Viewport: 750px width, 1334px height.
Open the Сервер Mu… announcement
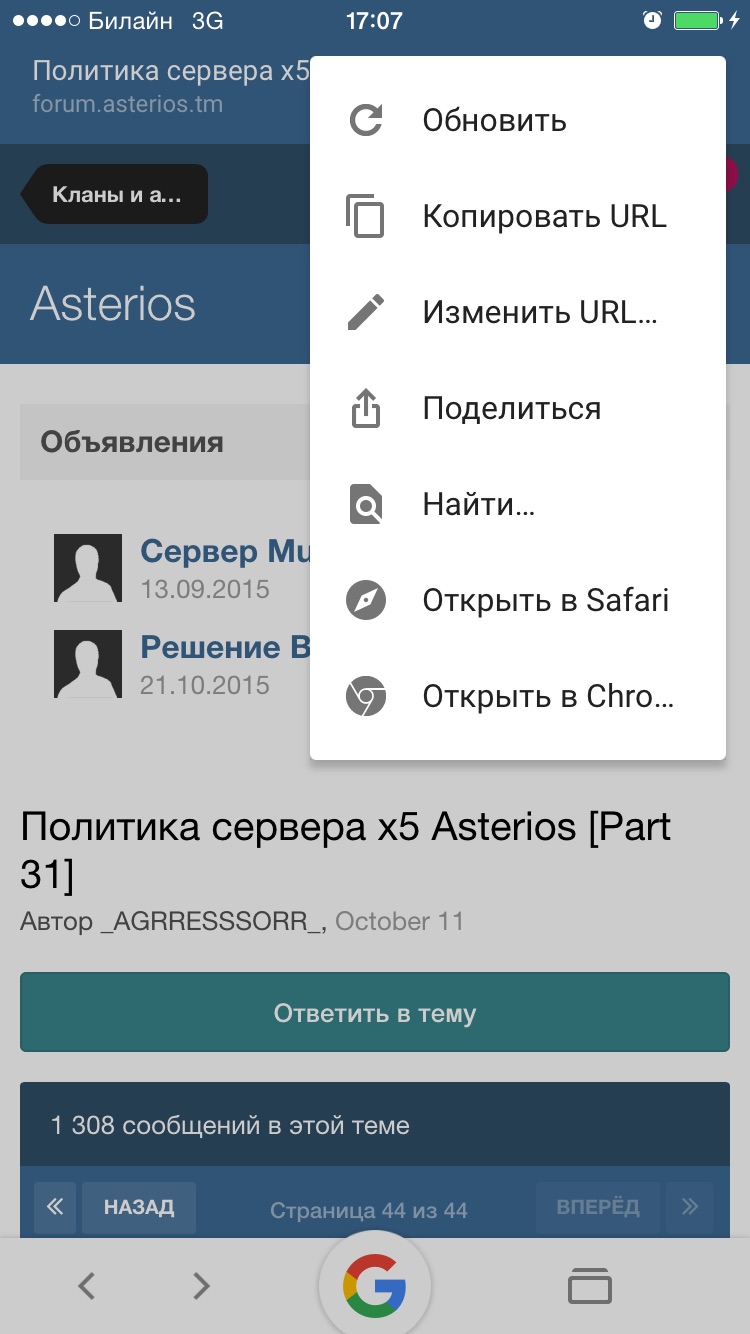pos(226,551)
